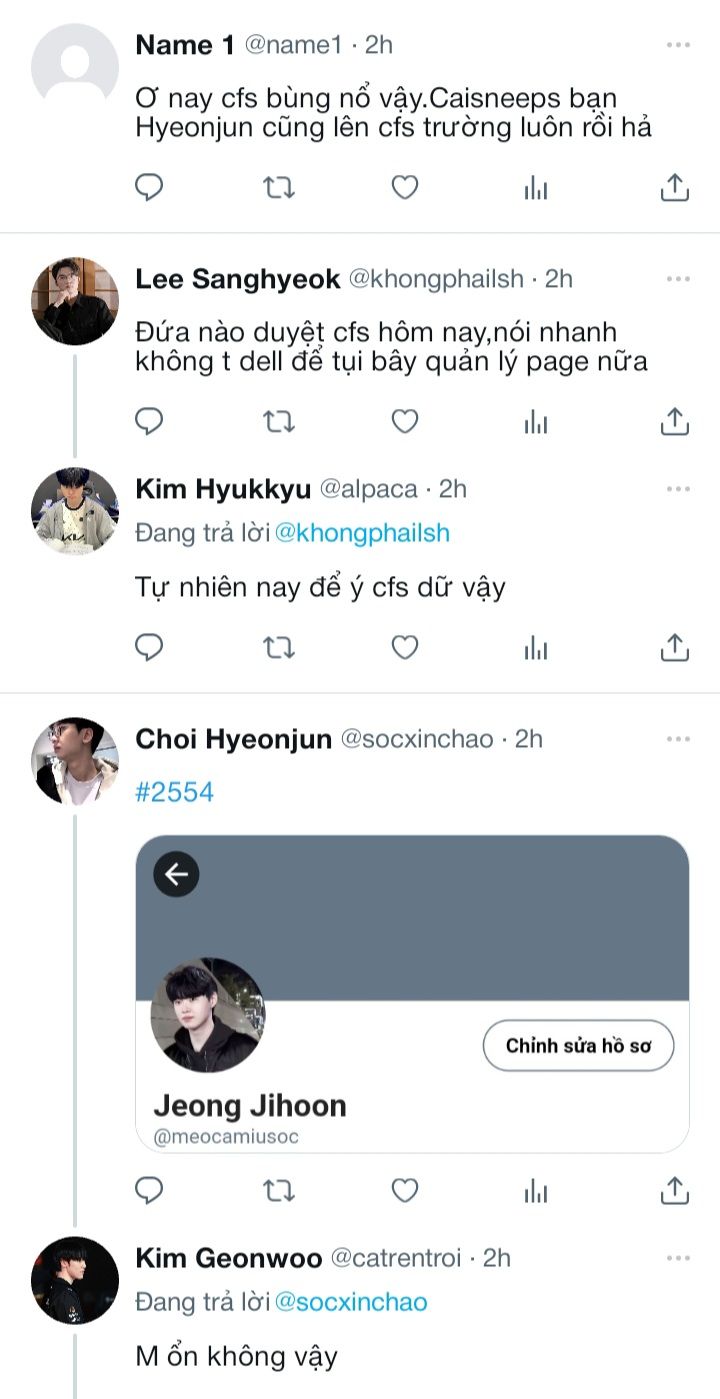Screen dimensions: 720x1399
Task: Open the @socxinchao mention link
Action: (351, 1302)
